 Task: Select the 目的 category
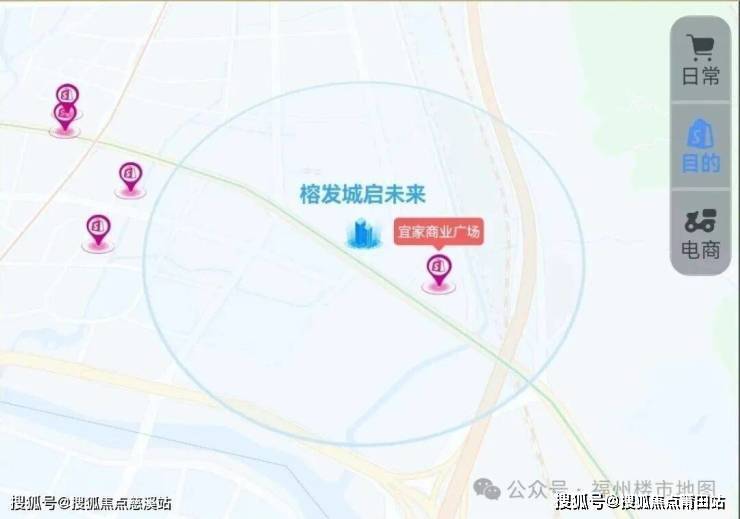pyautogui.click(x=701, y=146)
